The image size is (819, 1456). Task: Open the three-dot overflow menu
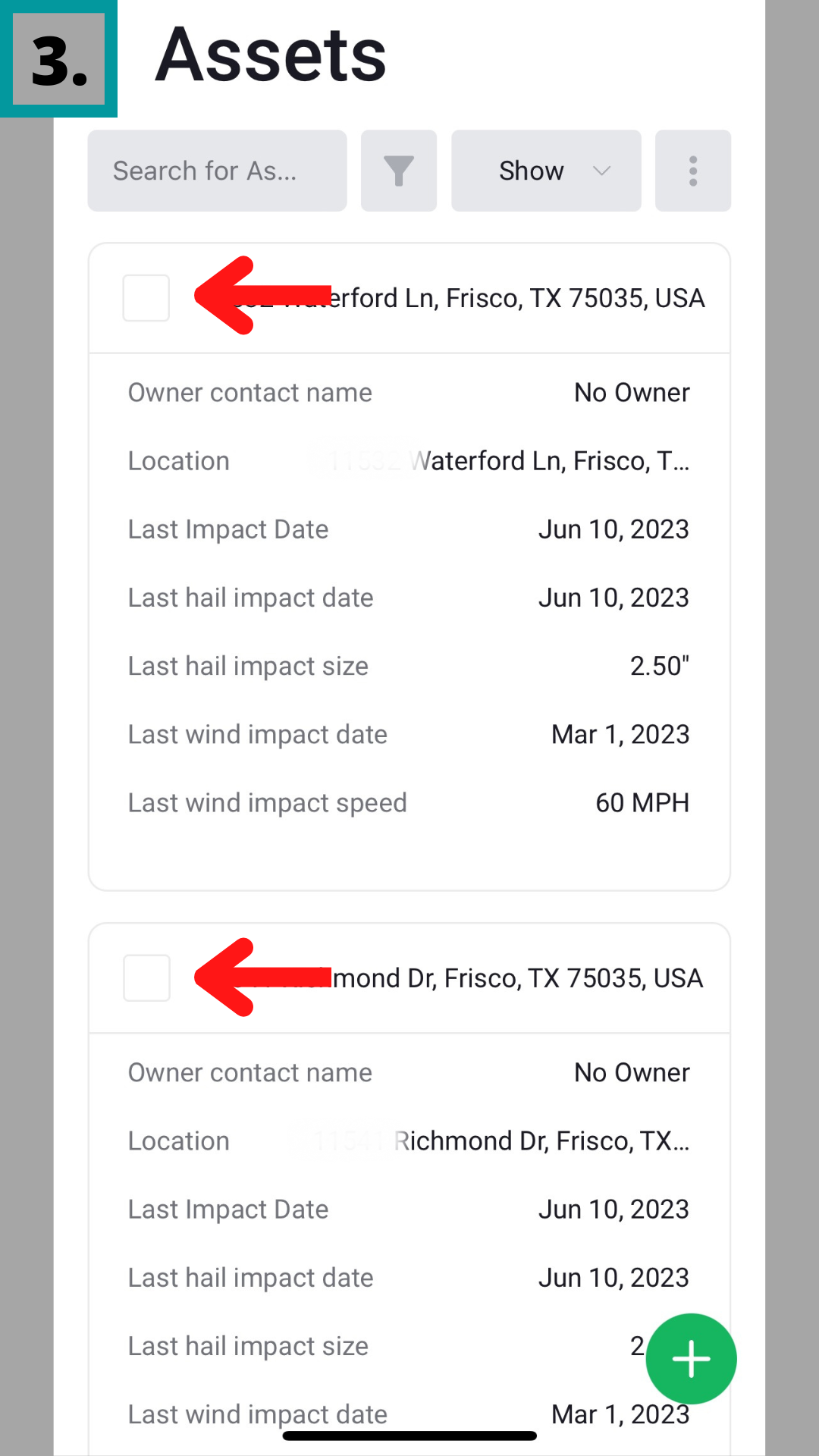692,171
